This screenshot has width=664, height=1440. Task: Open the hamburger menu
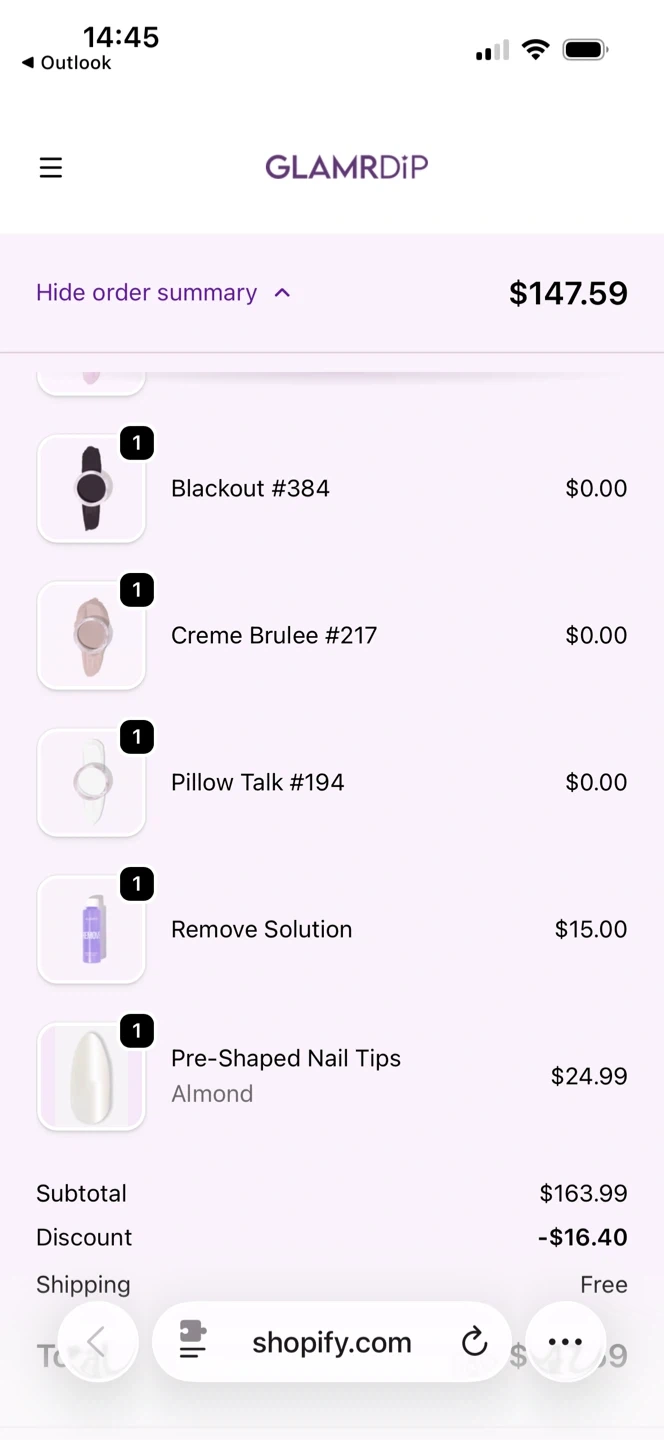tap(51, 168)
